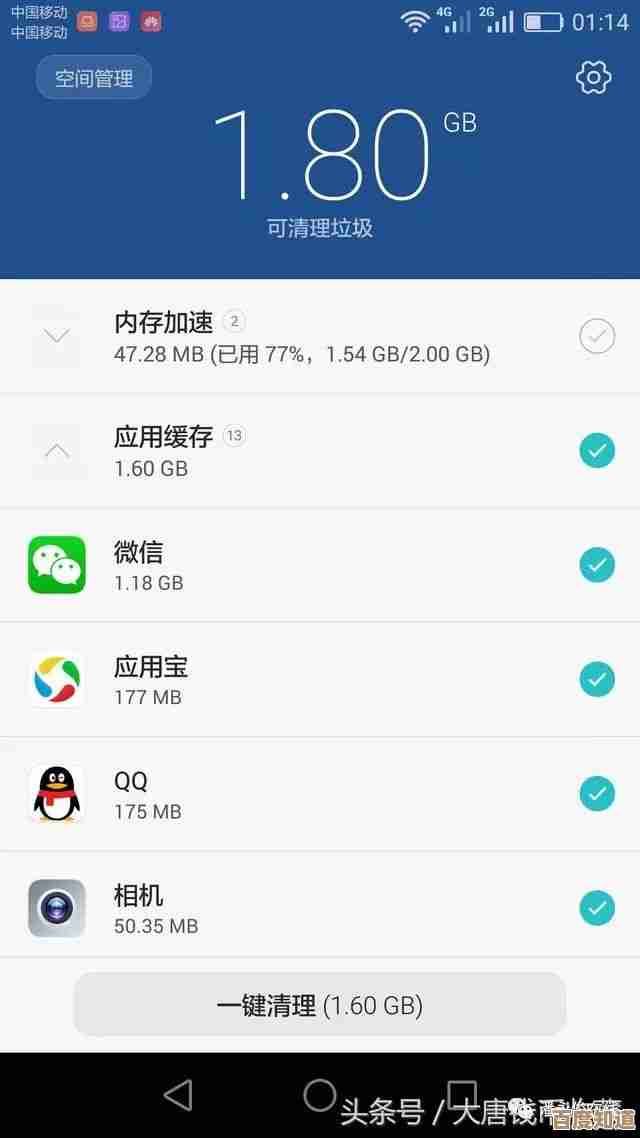The image size is (640, 1138).
Task: Uncheck 相机 cache checkbox
Action: pos(597,908)
